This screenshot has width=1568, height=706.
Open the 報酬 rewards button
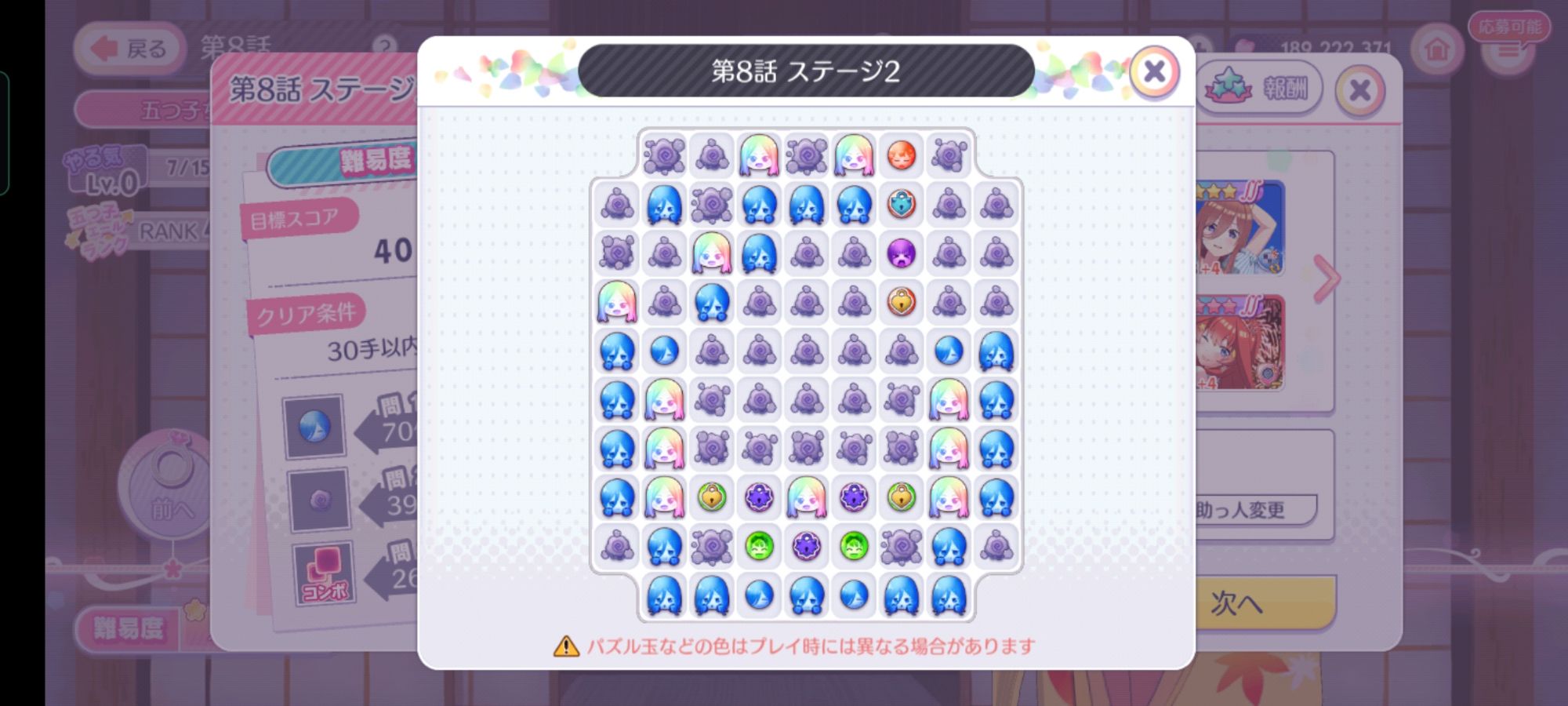coord(1261,89)
